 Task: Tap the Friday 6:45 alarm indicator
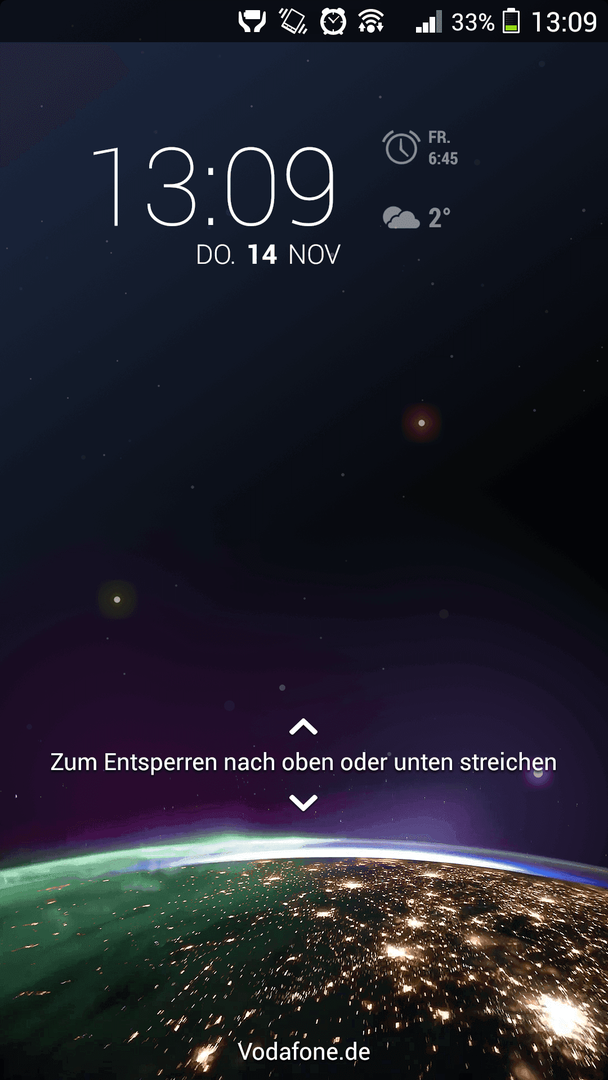(x=421, y=148)
